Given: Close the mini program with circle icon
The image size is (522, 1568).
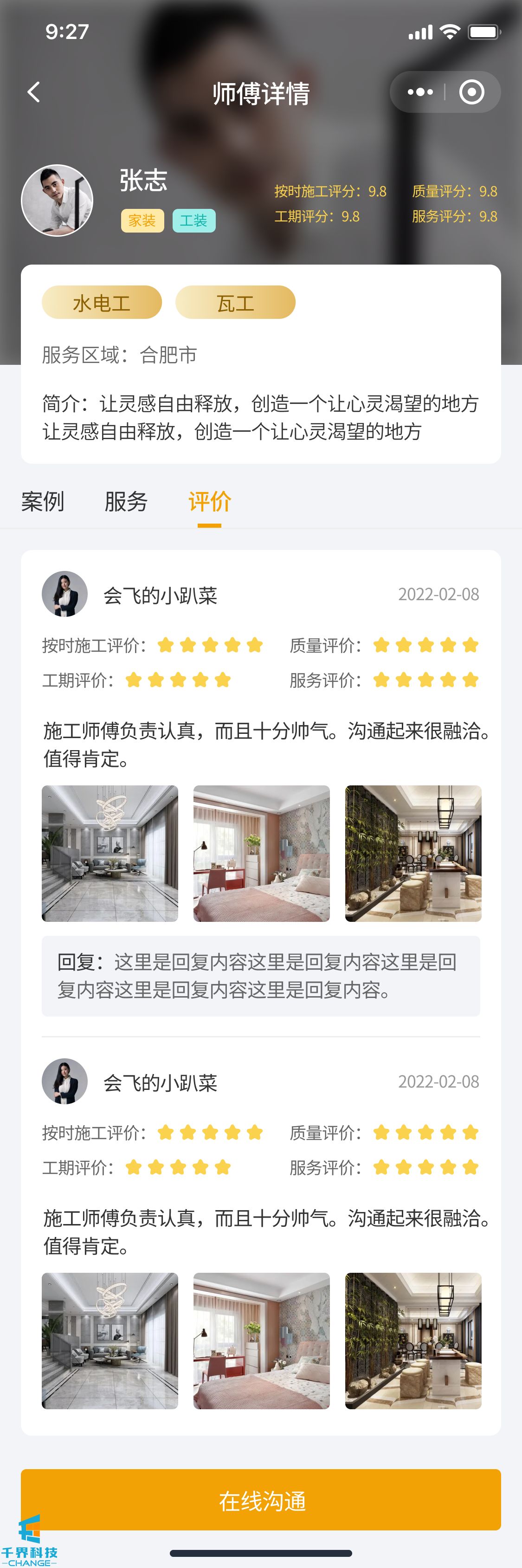Looking at the screenshot, I should coord(471,92).
